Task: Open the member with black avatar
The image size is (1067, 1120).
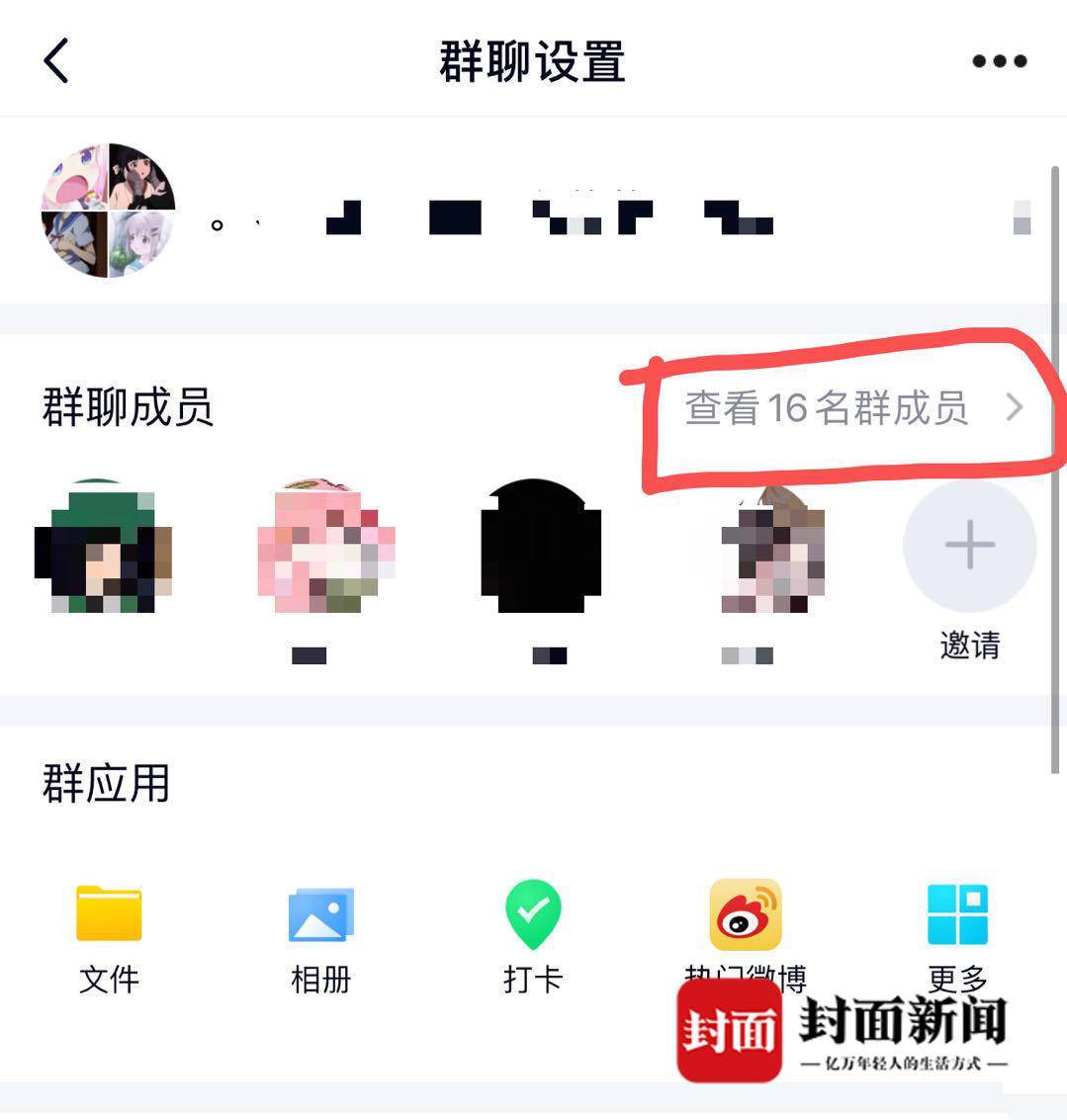Action: coord(540,547)
